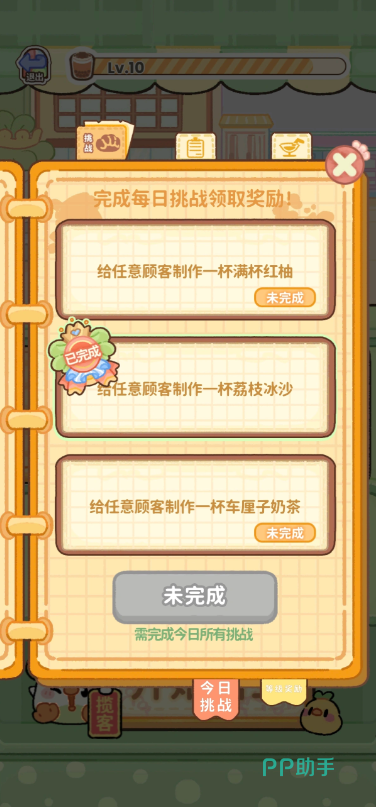This screenshot has height=807, width=376.
Task: Close the daily challenge panel
Action: 345,165
